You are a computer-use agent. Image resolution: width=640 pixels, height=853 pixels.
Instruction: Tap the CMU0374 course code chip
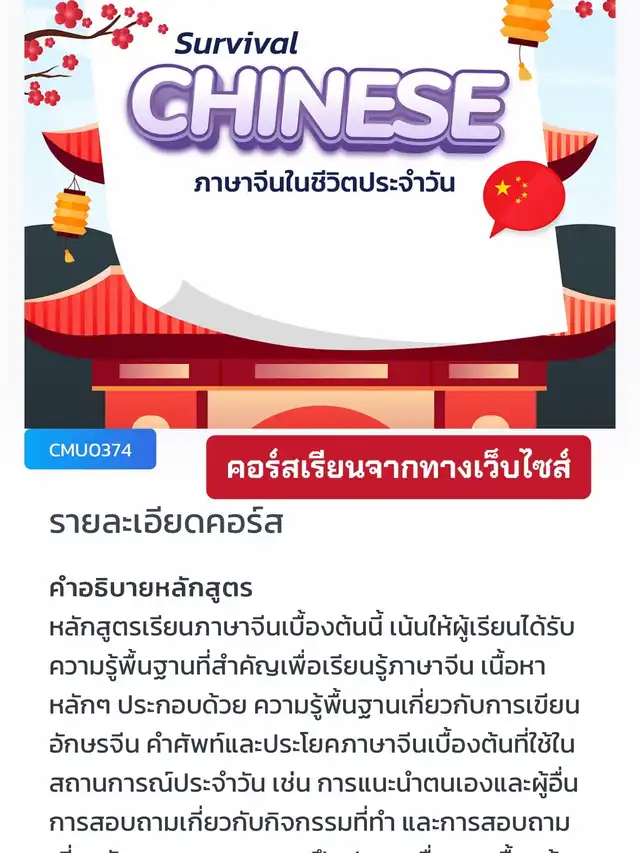click(90, 450)
